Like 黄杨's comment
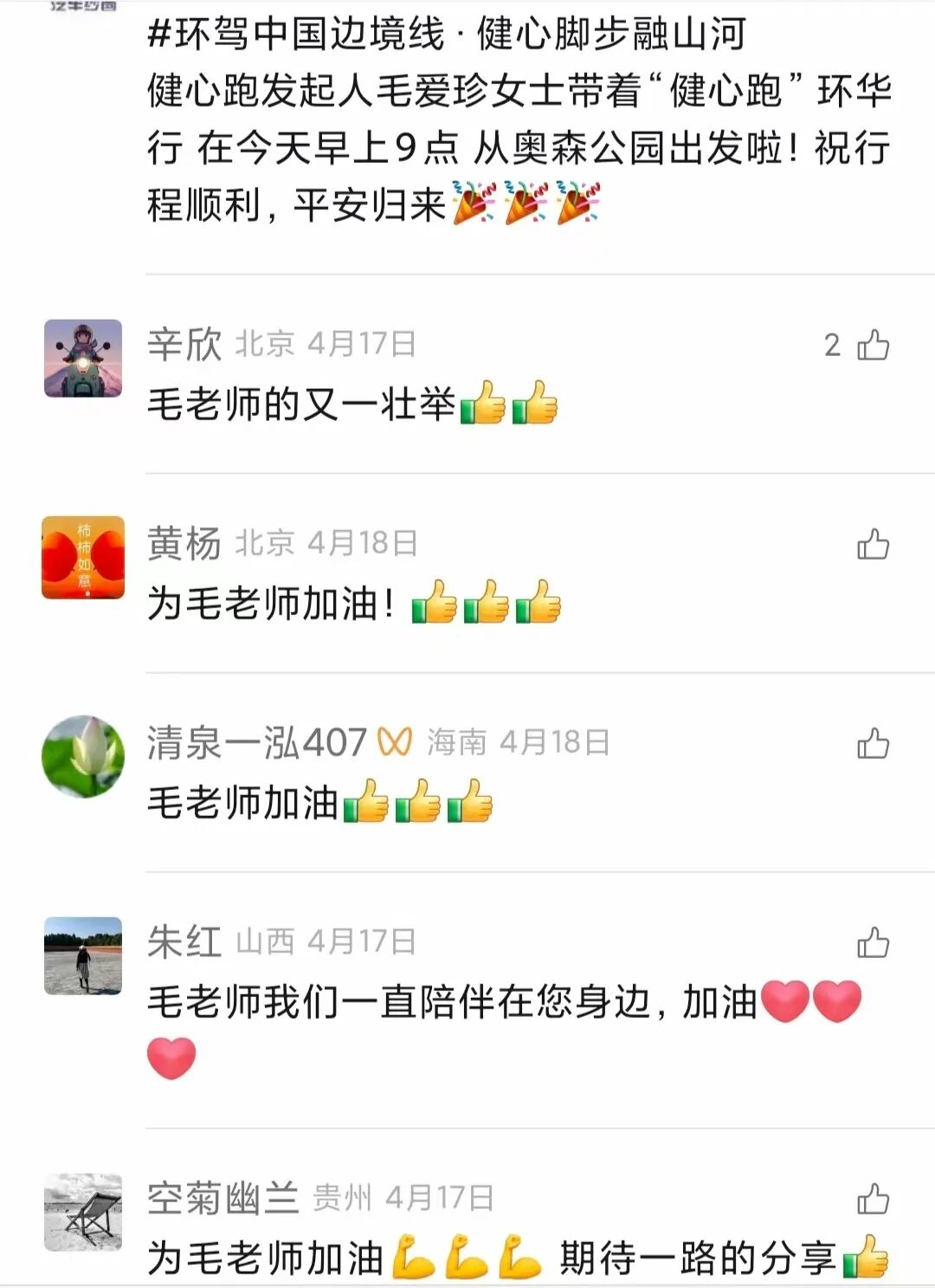 click(x=873, y=545)
